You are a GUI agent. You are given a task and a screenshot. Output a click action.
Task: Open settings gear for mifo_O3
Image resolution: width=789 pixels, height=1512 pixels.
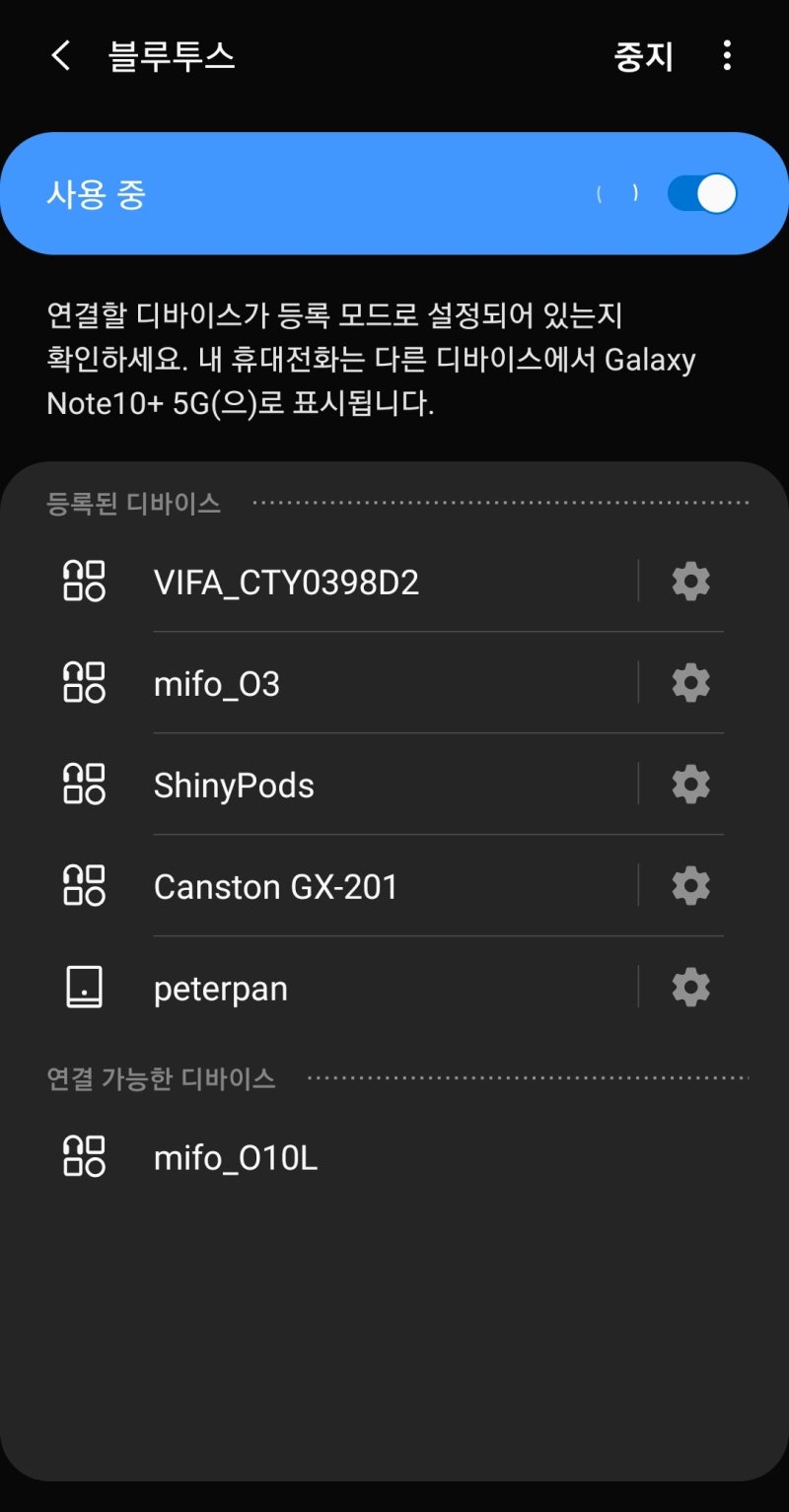[x=690, y=683]
